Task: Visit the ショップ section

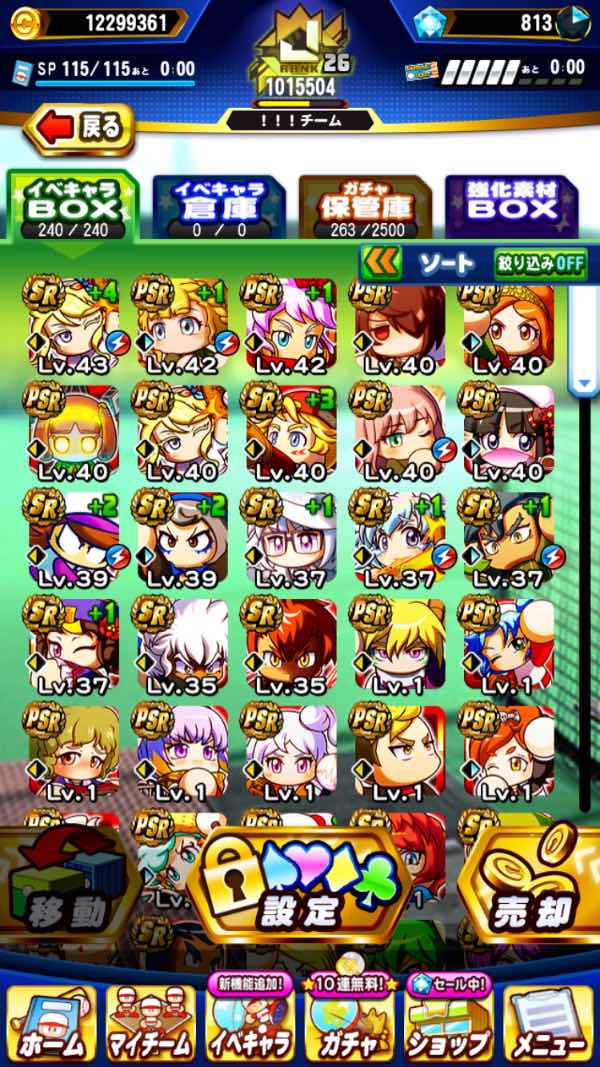Action: (448, 1025)
